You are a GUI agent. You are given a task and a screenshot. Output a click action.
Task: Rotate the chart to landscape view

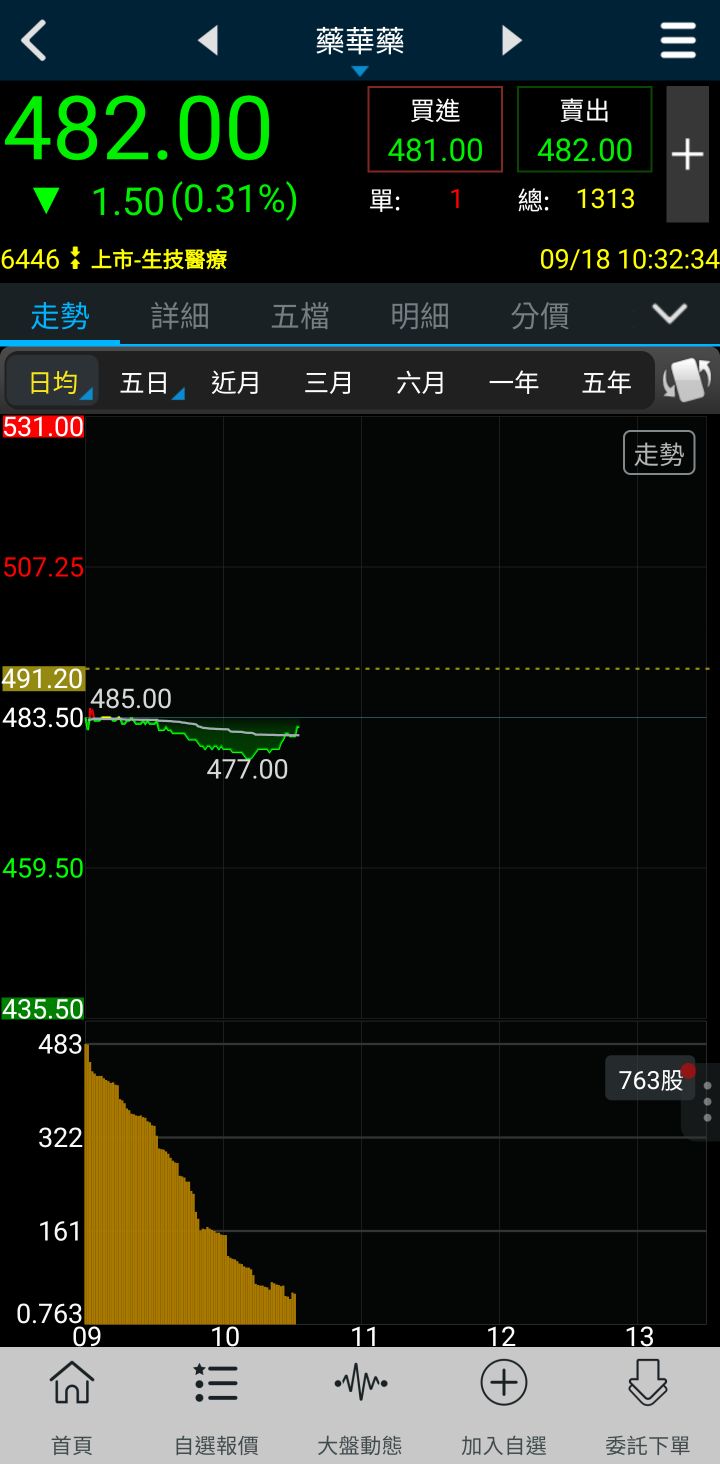point(688,381)
